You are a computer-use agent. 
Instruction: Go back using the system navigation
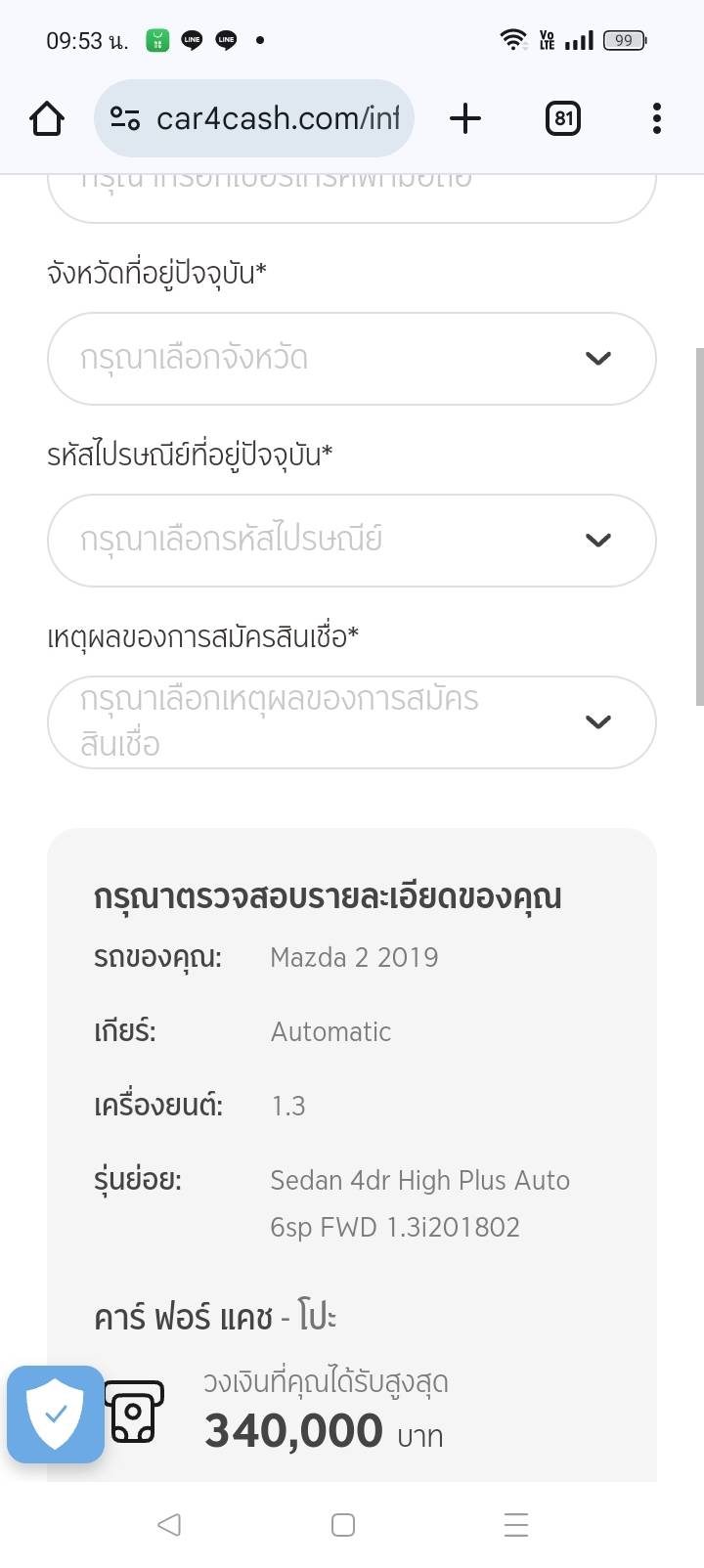tap(169, 1524)
